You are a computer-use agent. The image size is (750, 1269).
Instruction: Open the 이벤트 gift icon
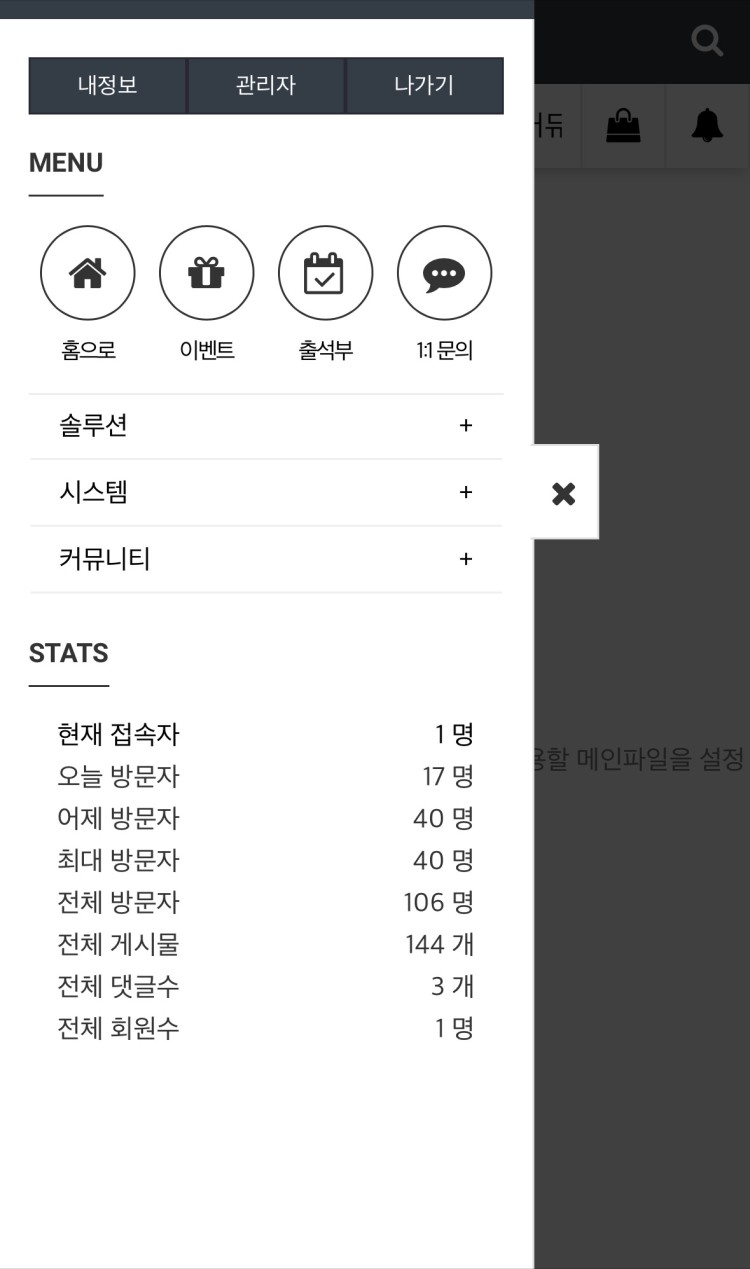coord(207,273)
